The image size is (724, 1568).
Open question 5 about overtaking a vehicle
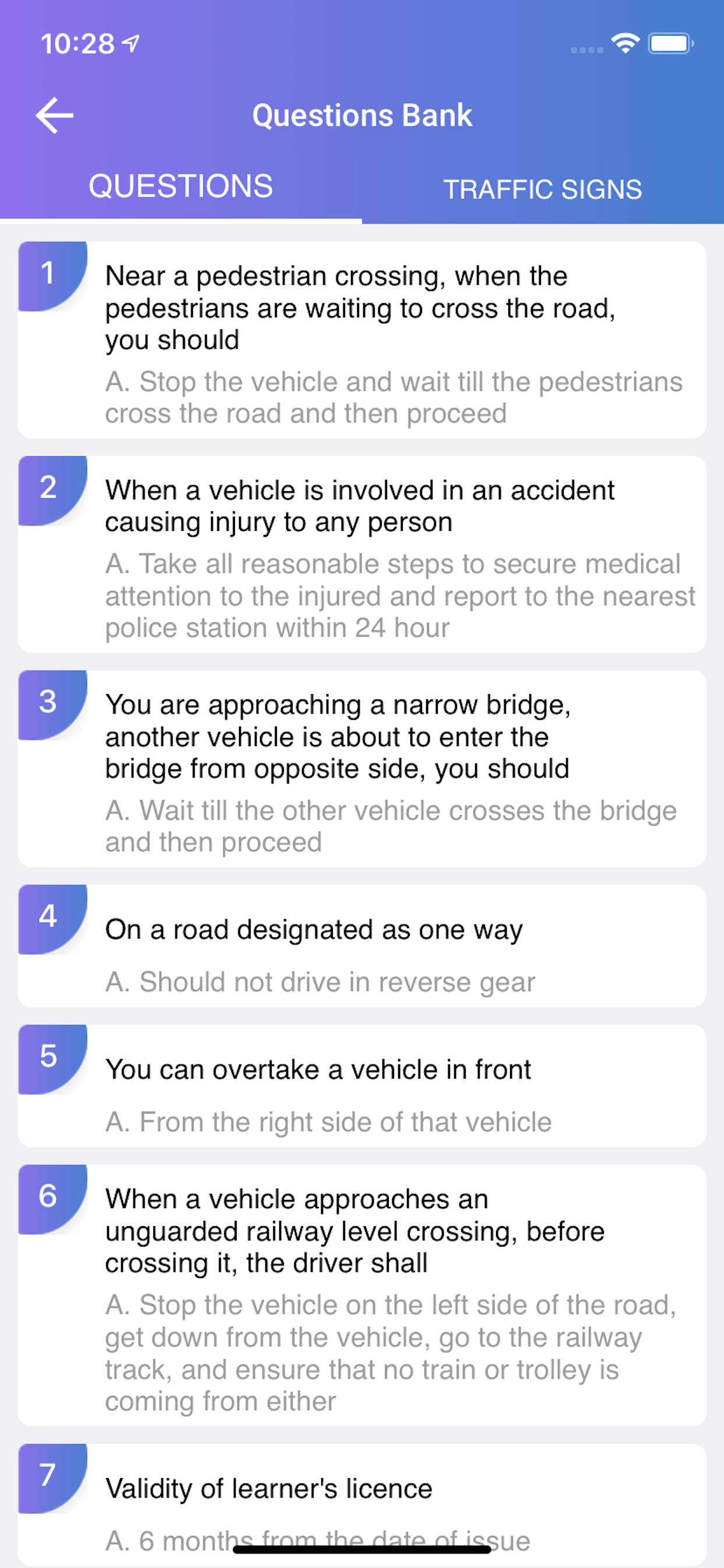coord(362,1086)
